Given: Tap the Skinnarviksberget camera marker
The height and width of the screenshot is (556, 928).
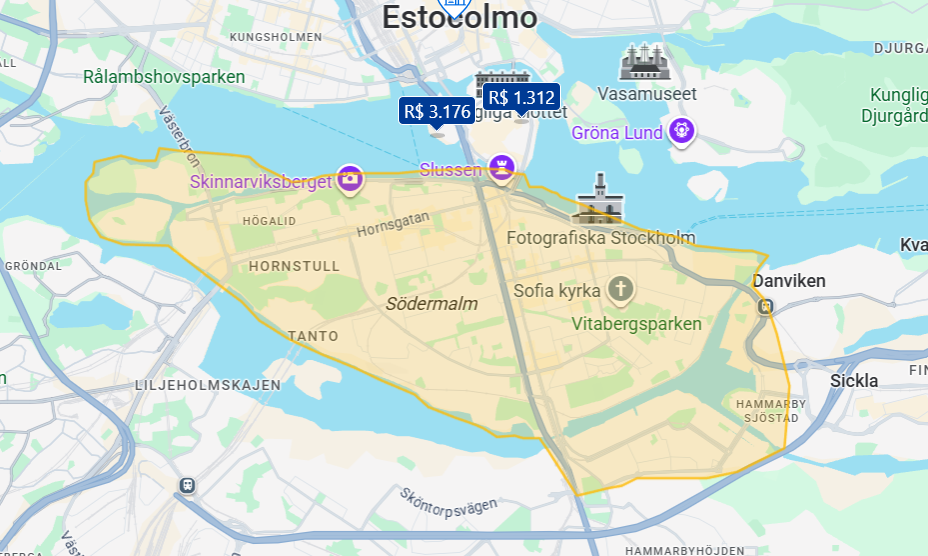Looking at the screenshot, I should click(350, 179).
